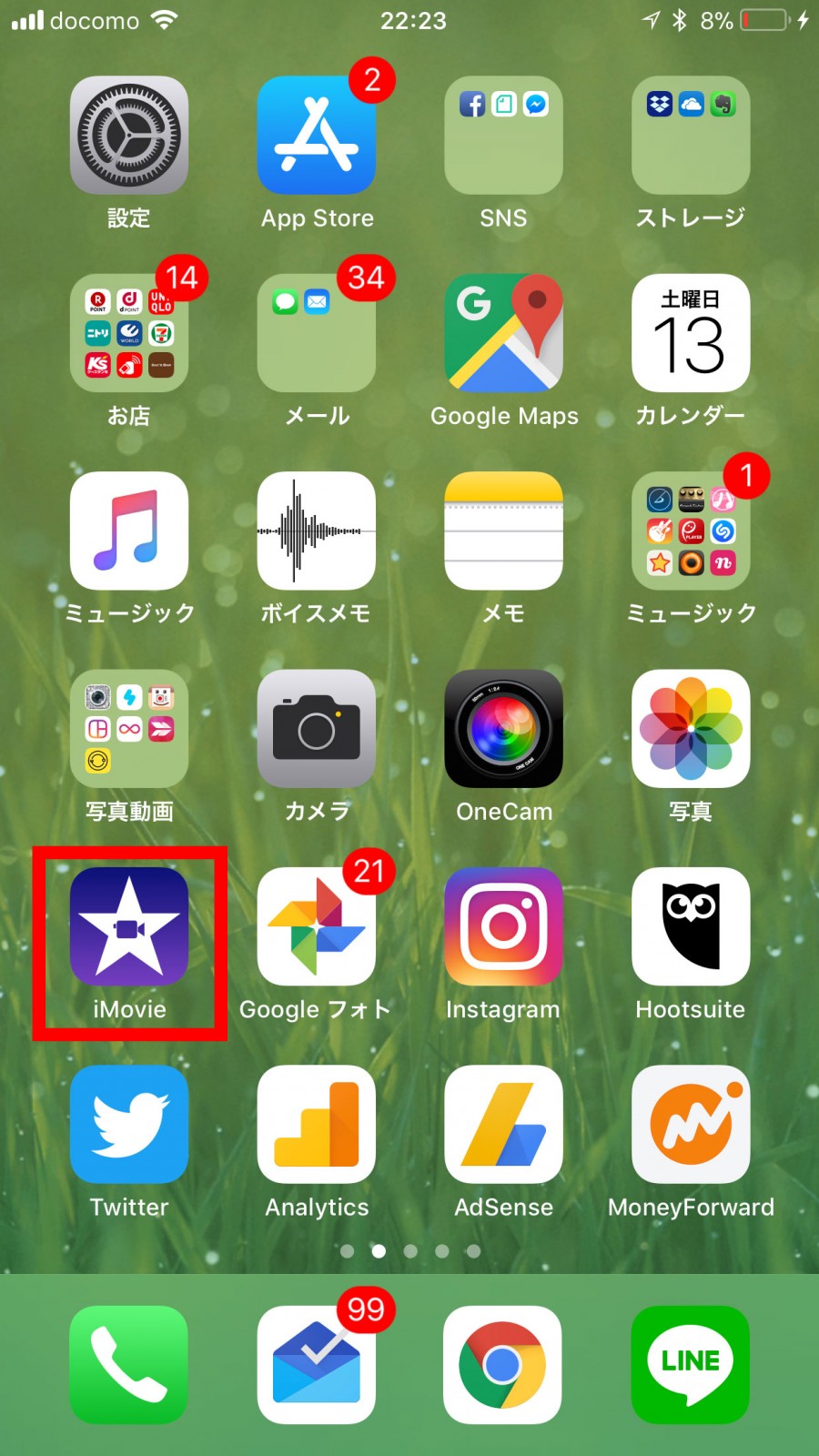819x1456 pixels.
Task: Open the Hootsuite app
Action: point(691,926)
